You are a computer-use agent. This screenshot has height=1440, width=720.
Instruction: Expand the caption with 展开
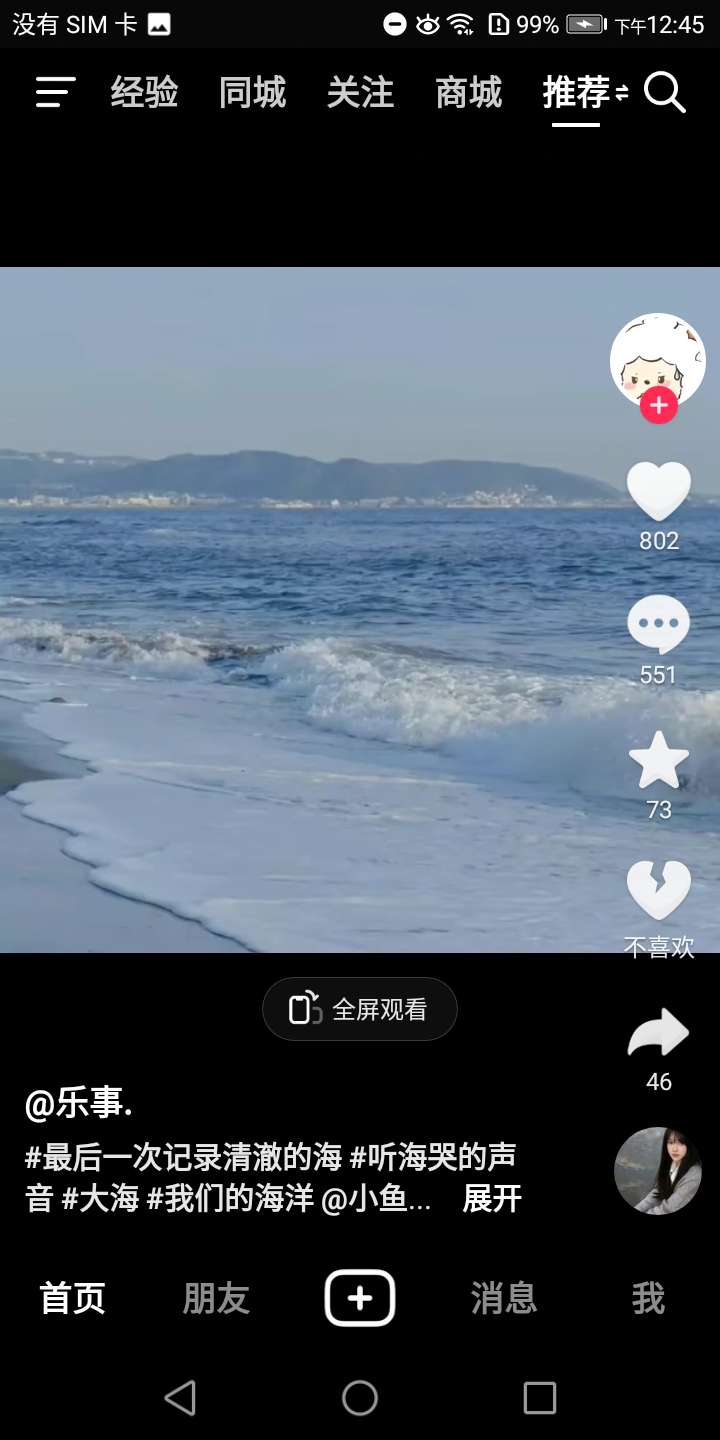[x=492, y=1198]
